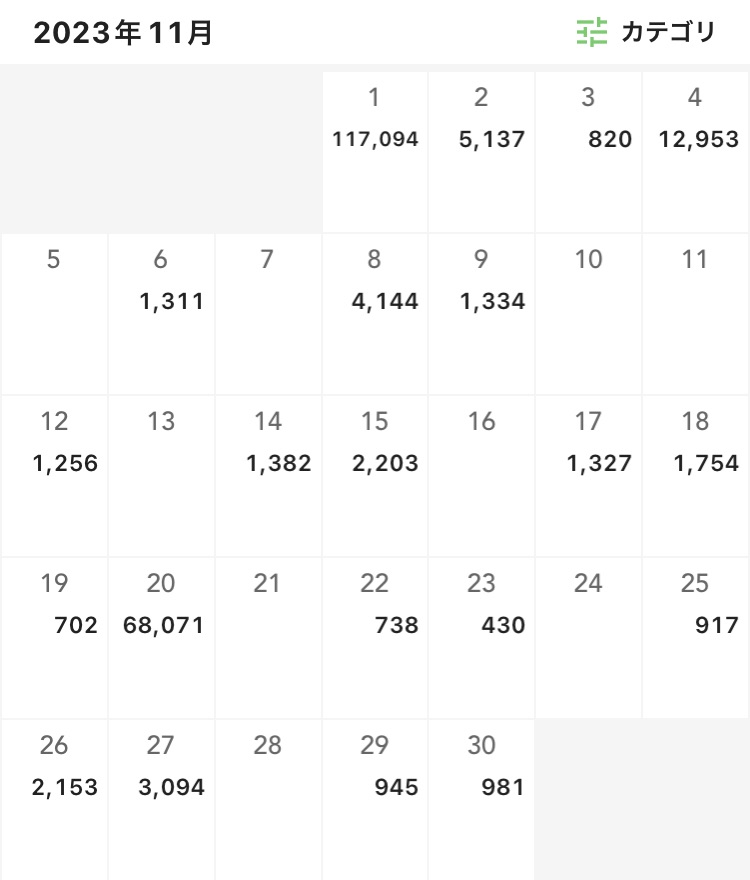Open day 25 with 917
750x880 pixels.
[x=696, y=637]
